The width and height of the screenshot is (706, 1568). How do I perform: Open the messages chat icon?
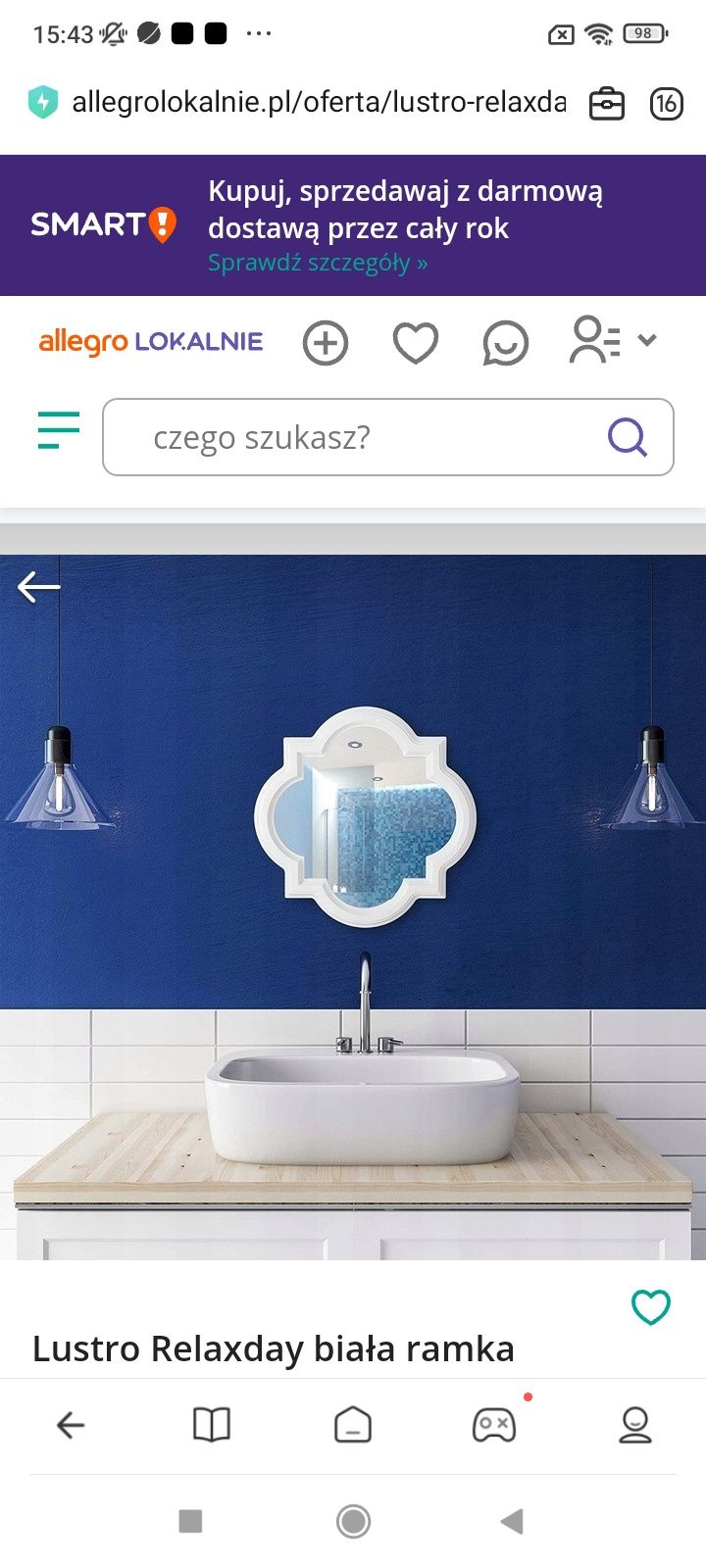(x=506, y=343)
